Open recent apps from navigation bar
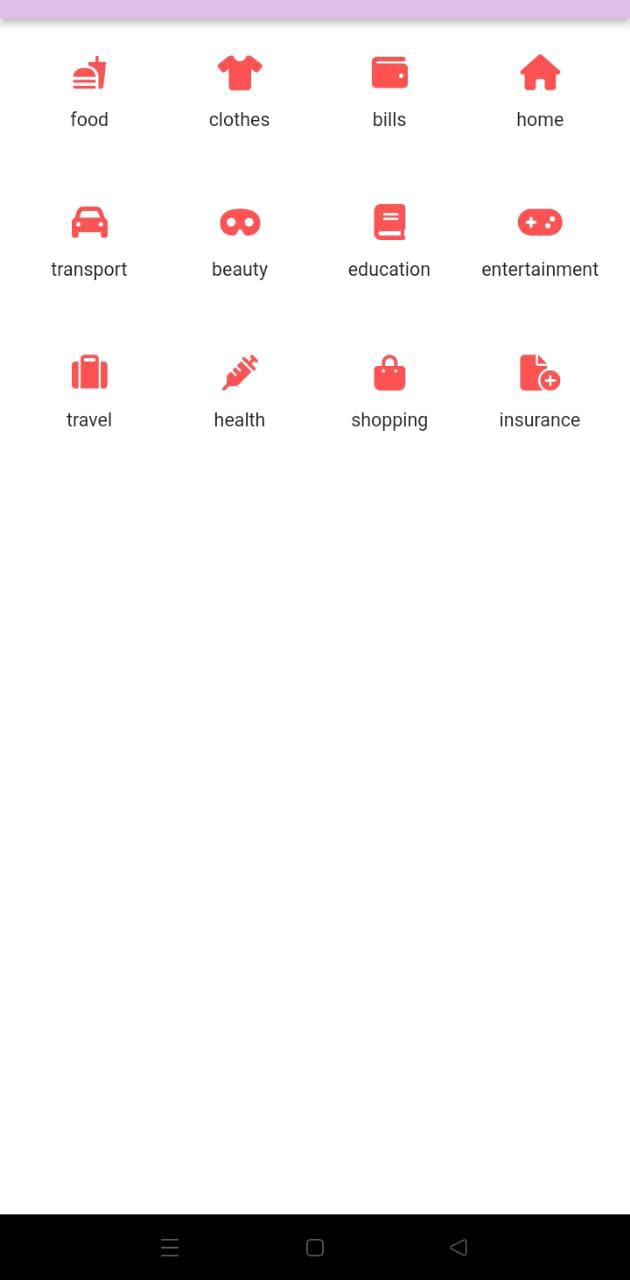Viewport: 630px width, 1280px height. pyautogui.click(x=170, y=1247)
